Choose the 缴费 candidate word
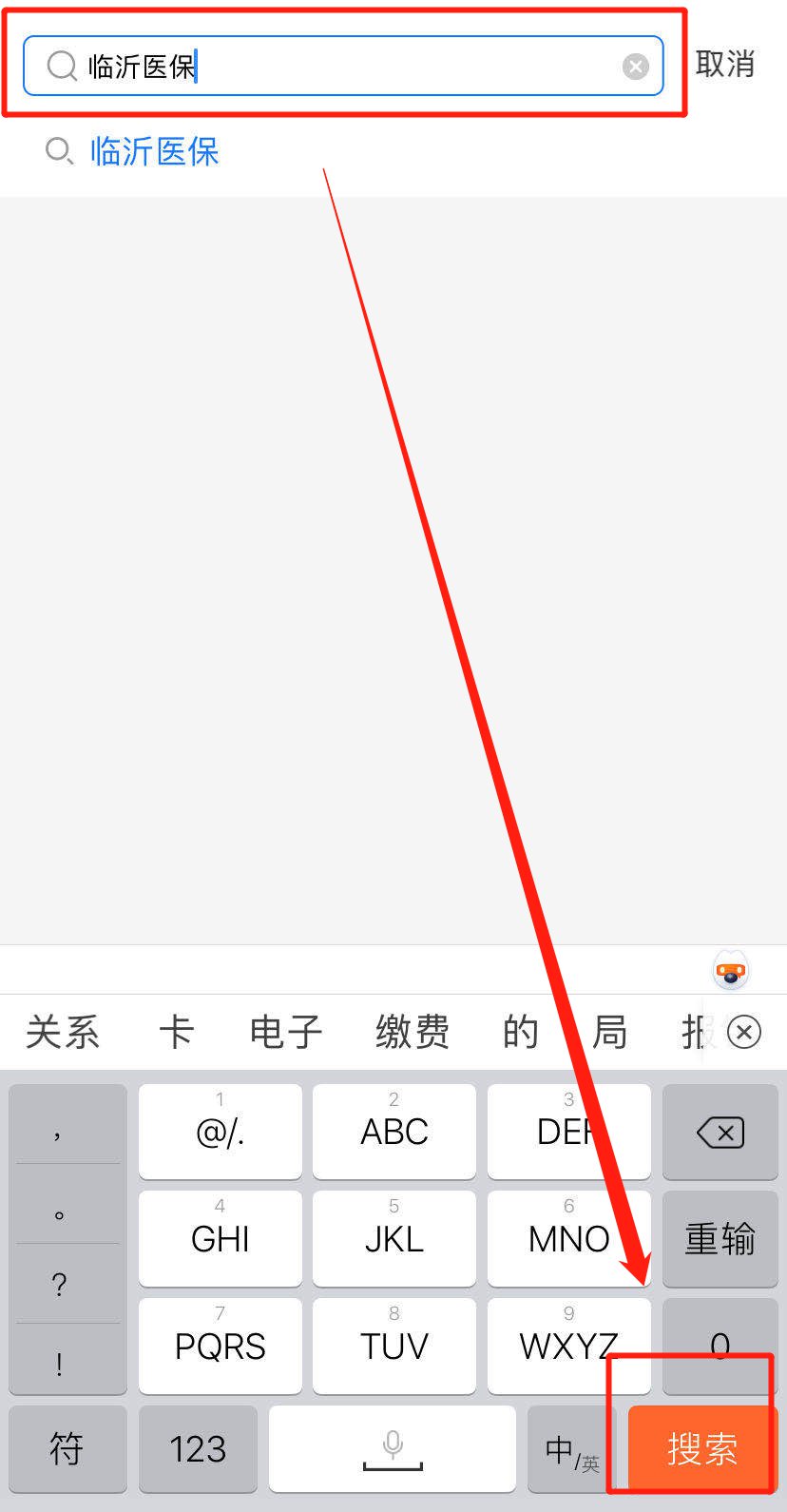The width and height of the screenshot is (787, 1512). [412, 1032]
